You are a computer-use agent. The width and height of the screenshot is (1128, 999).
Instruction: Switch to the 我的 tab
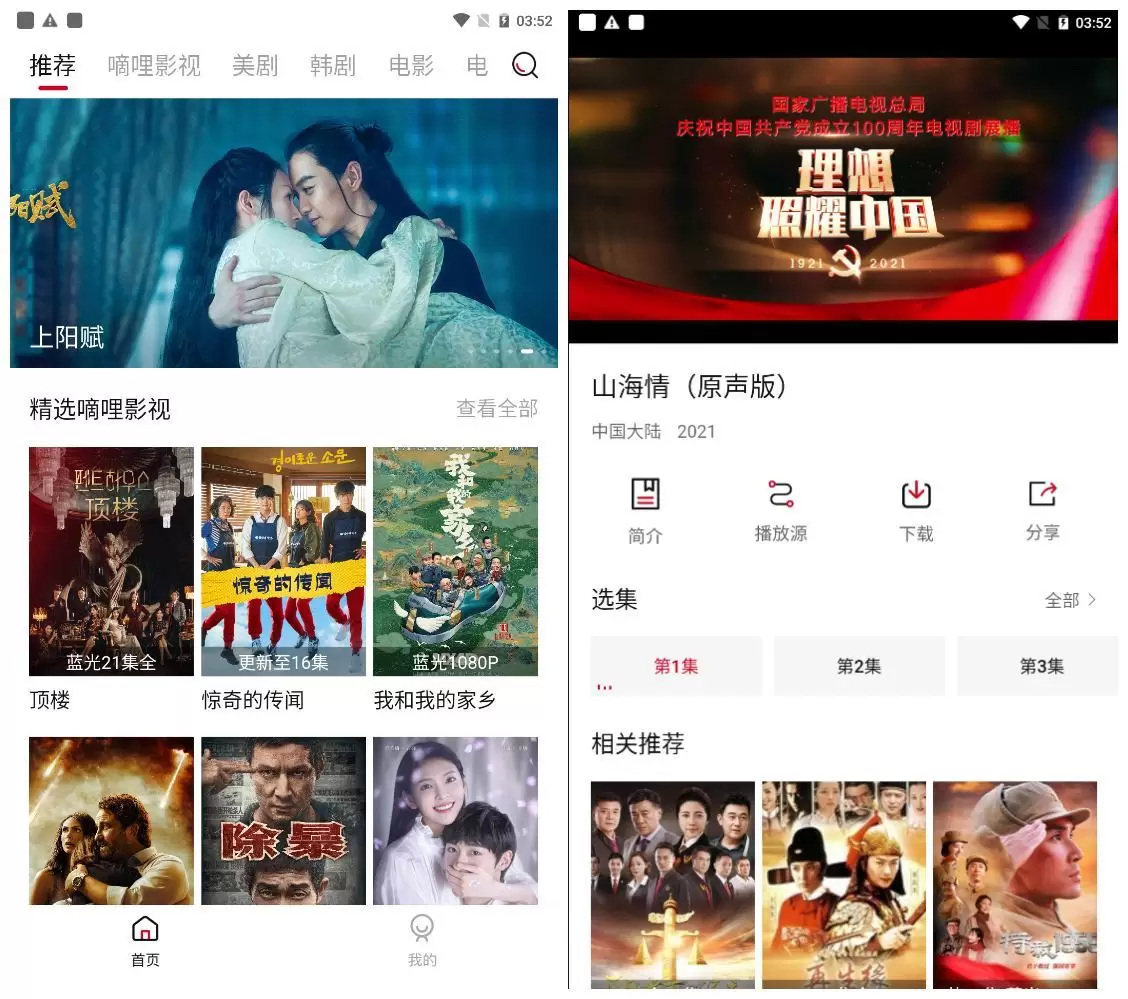pos(422,941)
